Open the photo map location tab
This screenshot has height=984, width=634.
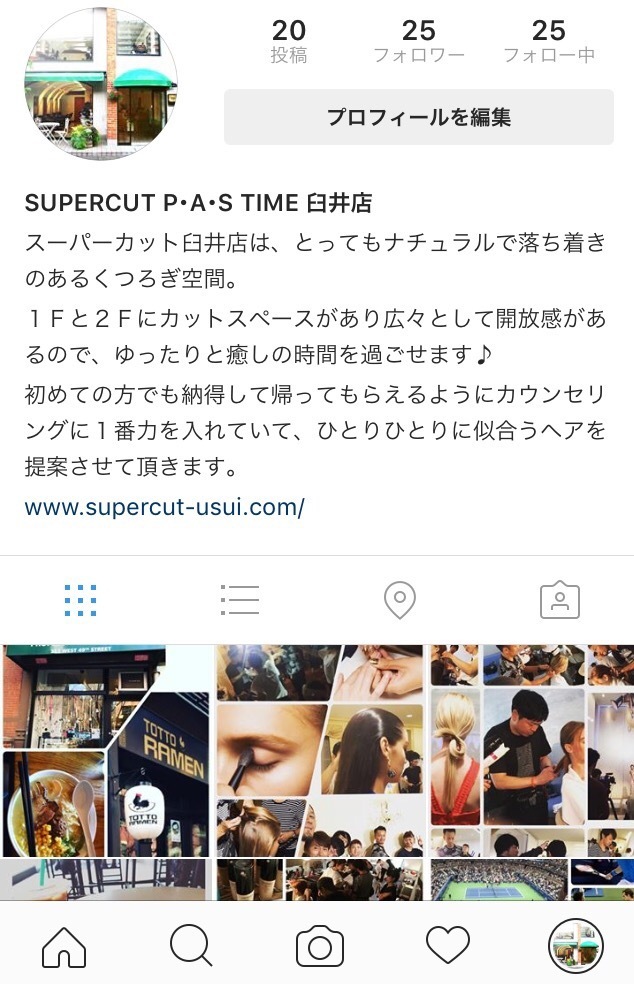click(399, 600)
